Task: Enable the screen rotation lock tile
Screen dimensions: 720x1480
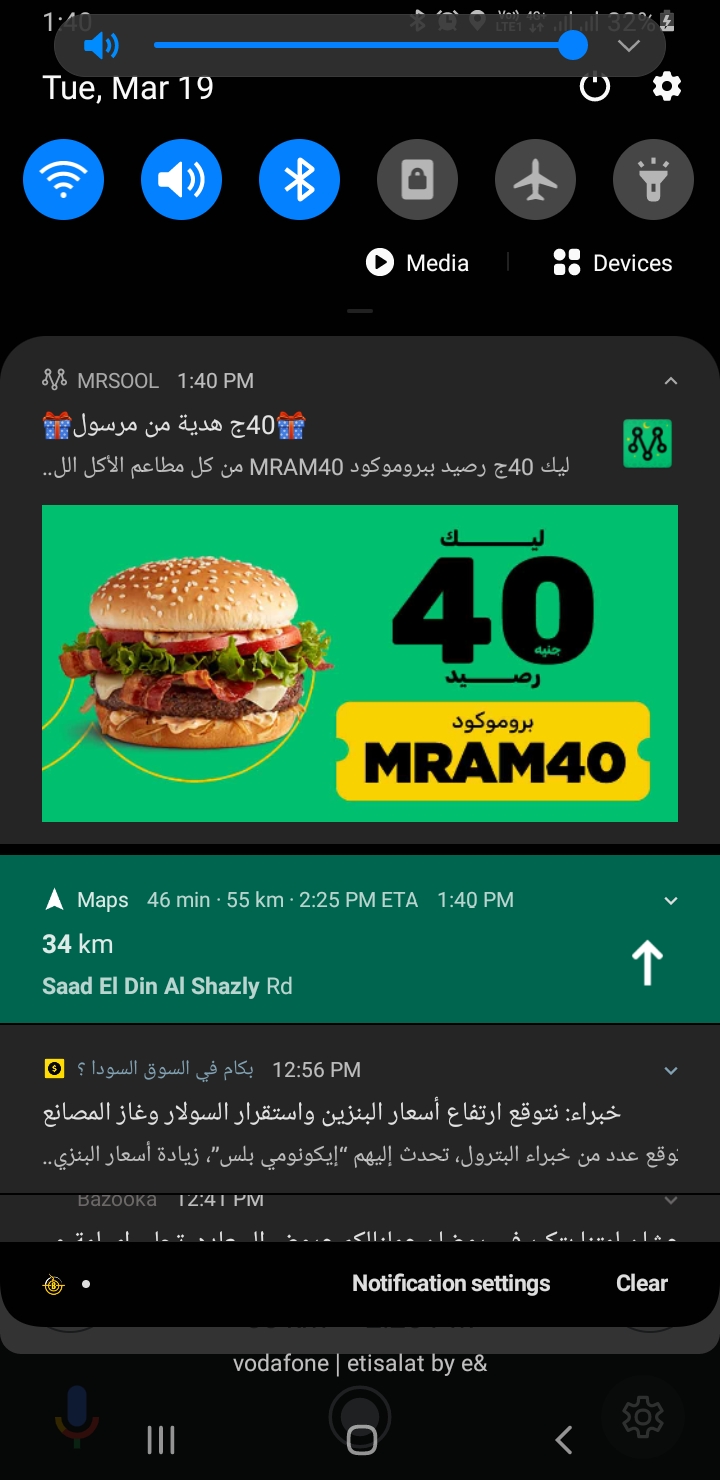Action: (x=417, y=180)
